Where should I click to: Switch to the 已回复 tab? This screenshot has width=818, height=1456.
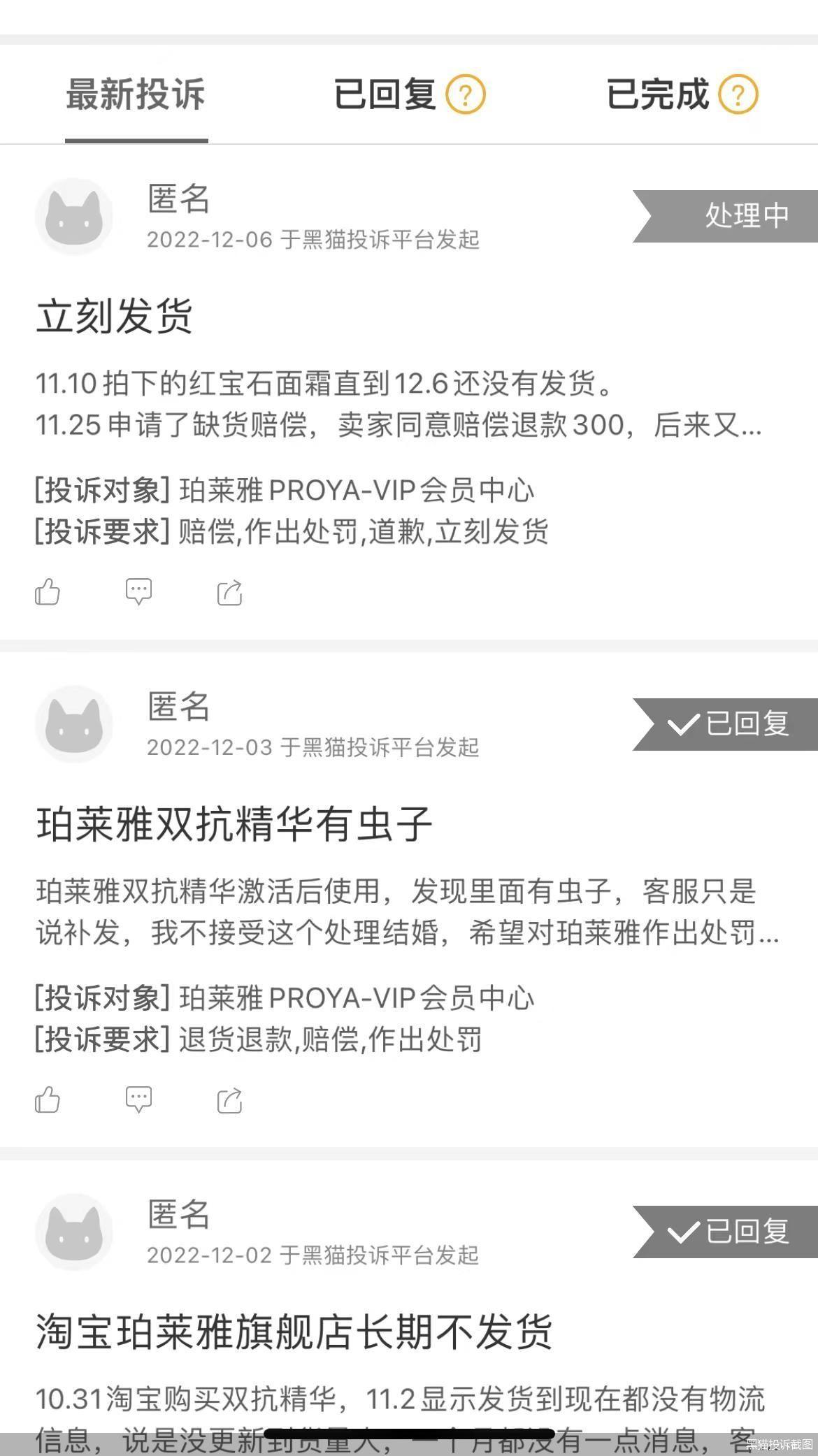click(x=385, y=95)
